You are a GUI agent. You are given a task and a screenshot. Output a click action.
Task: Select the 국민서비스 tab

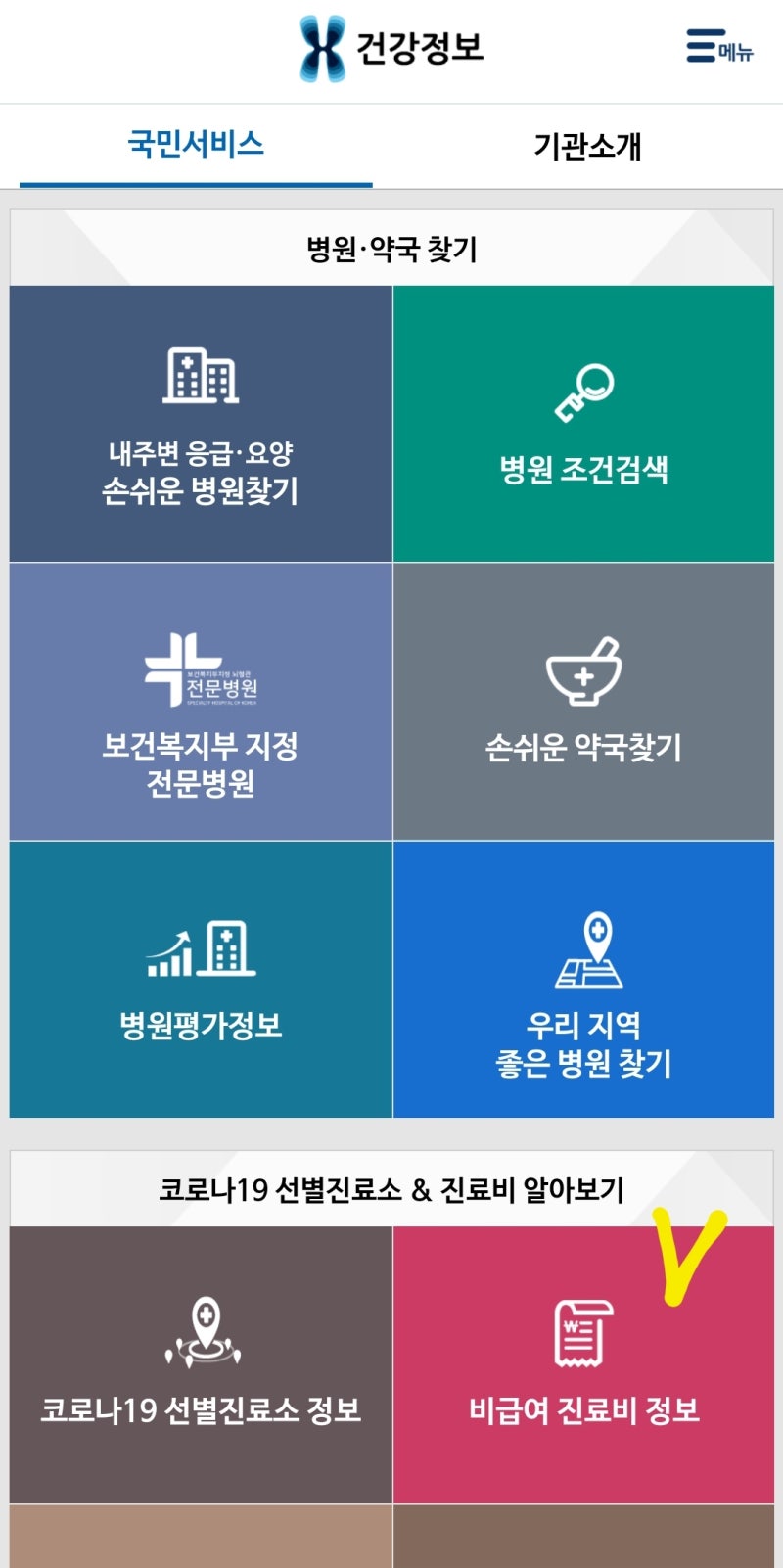(196, 146)
